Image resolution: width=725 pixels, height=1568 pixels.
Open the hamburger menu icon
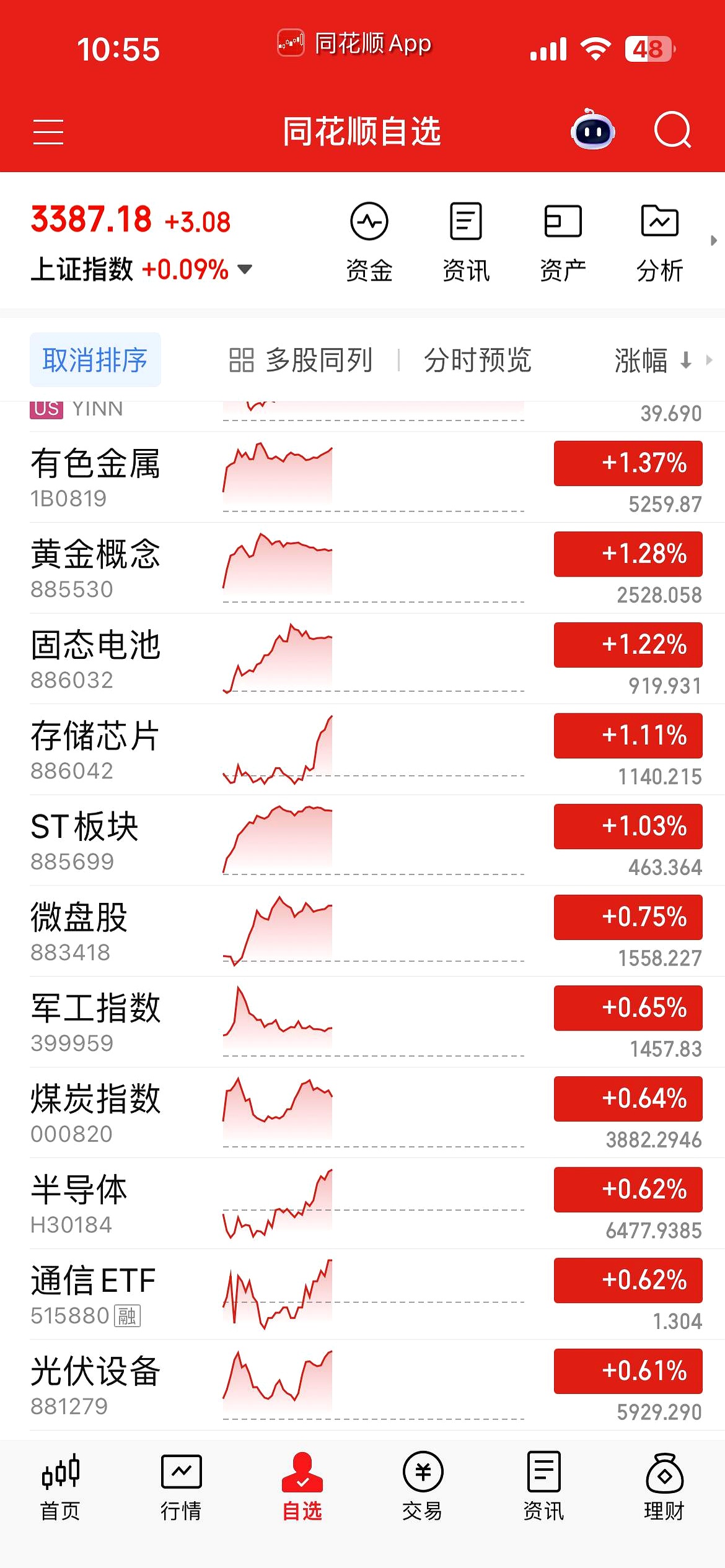pyautogui.click(x=48, y=131)
